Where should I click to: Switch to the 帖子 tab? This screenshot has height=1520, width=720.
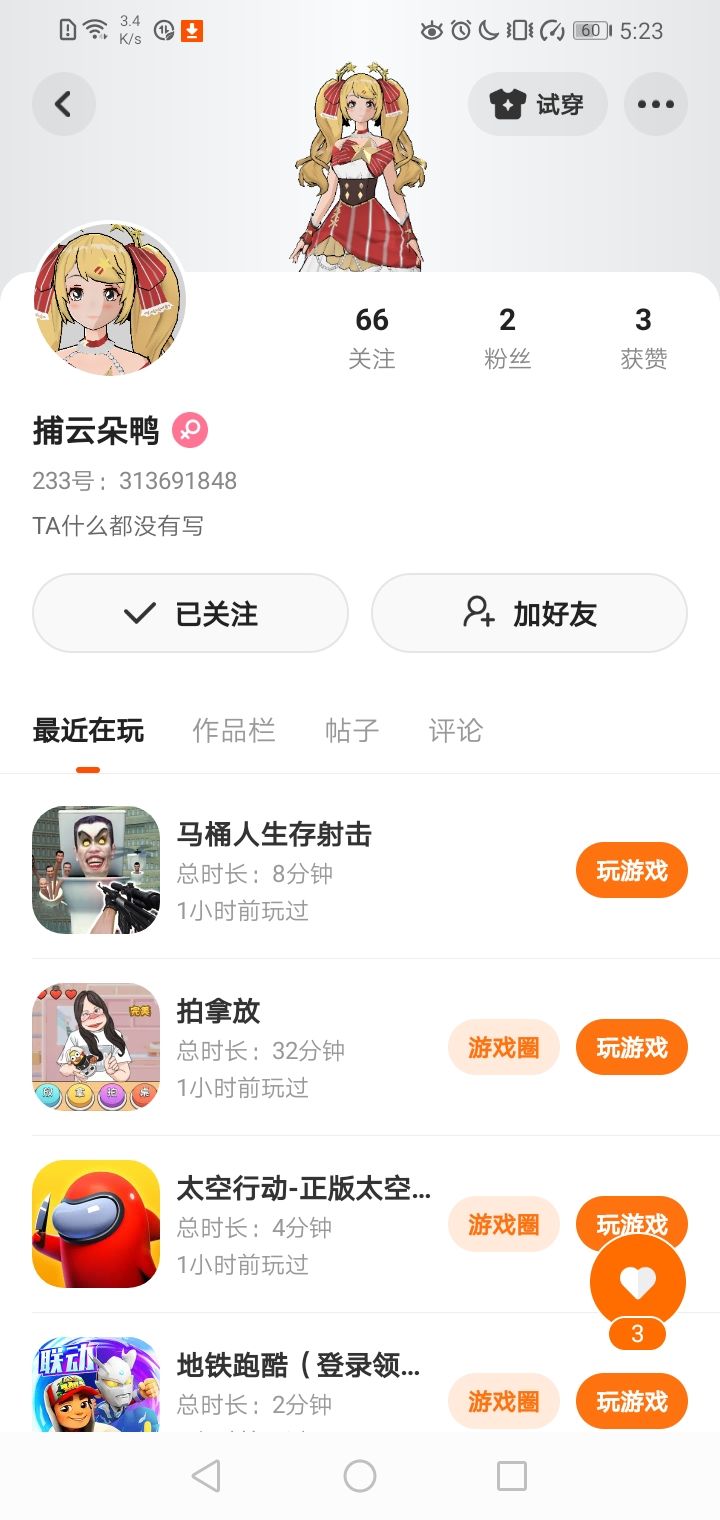[352, 731]
